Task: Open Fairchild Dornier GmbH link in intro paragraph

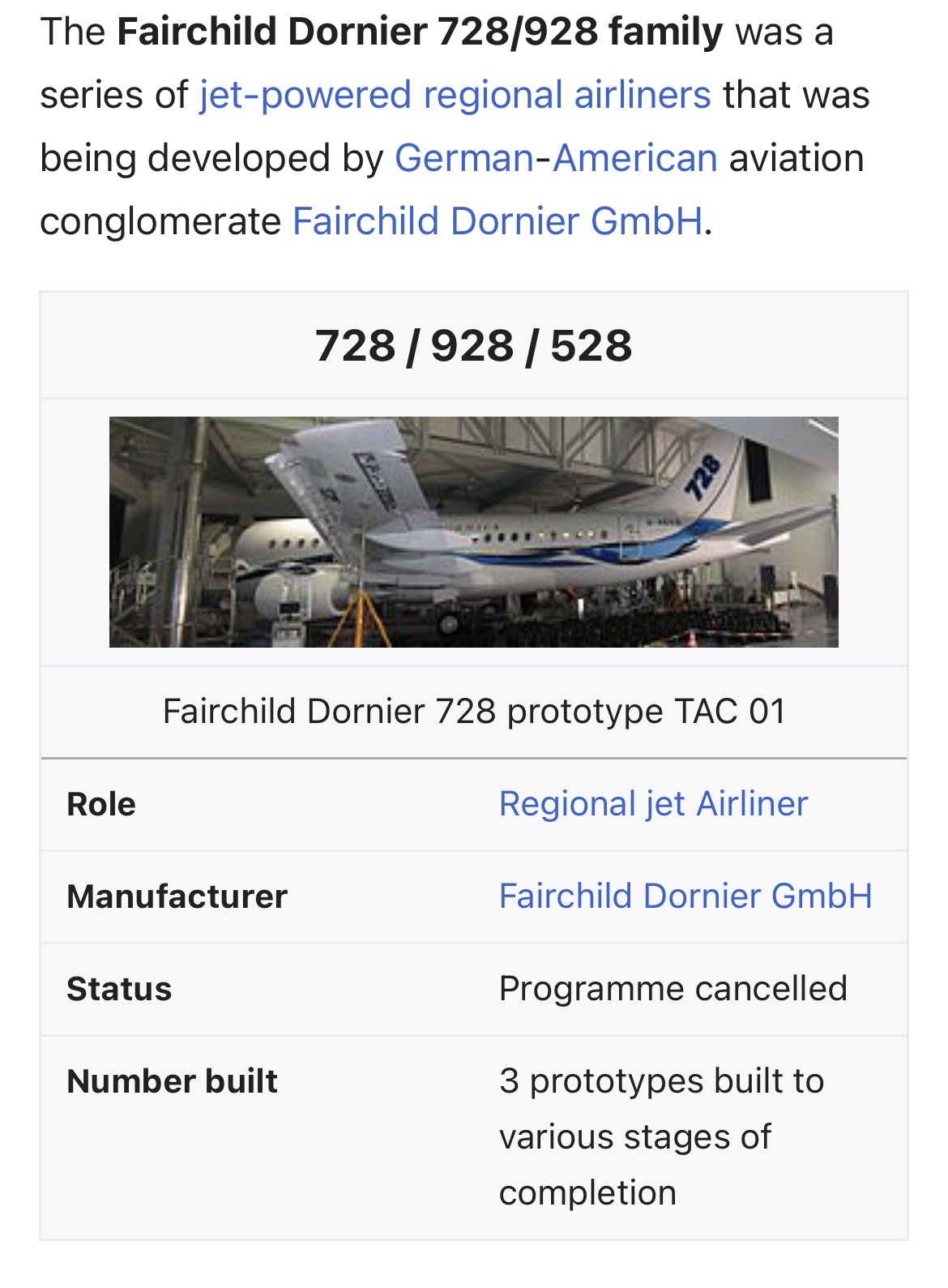Action: tap(497, 221)
